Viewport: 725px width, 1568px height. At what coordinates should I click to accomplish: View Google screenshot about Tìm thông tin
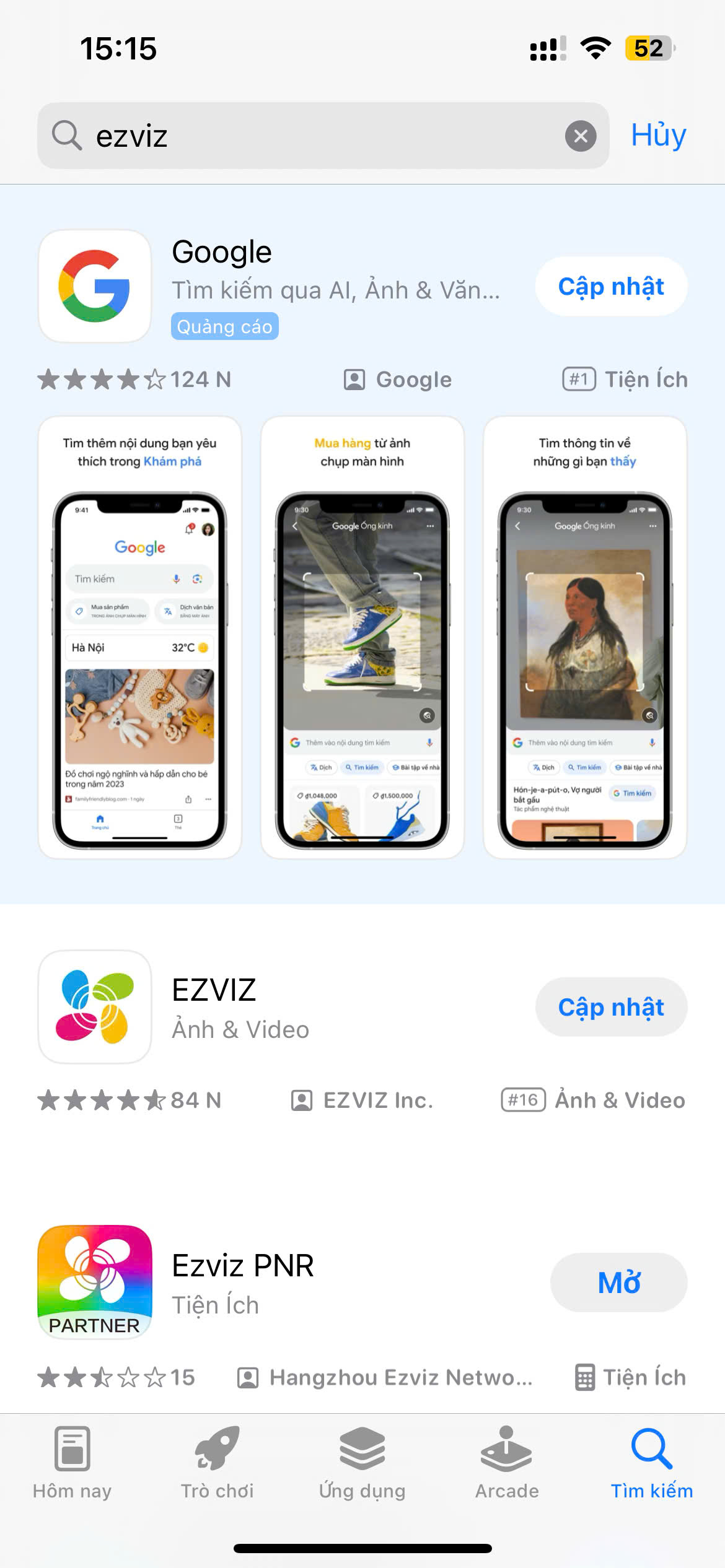[585, 637]
